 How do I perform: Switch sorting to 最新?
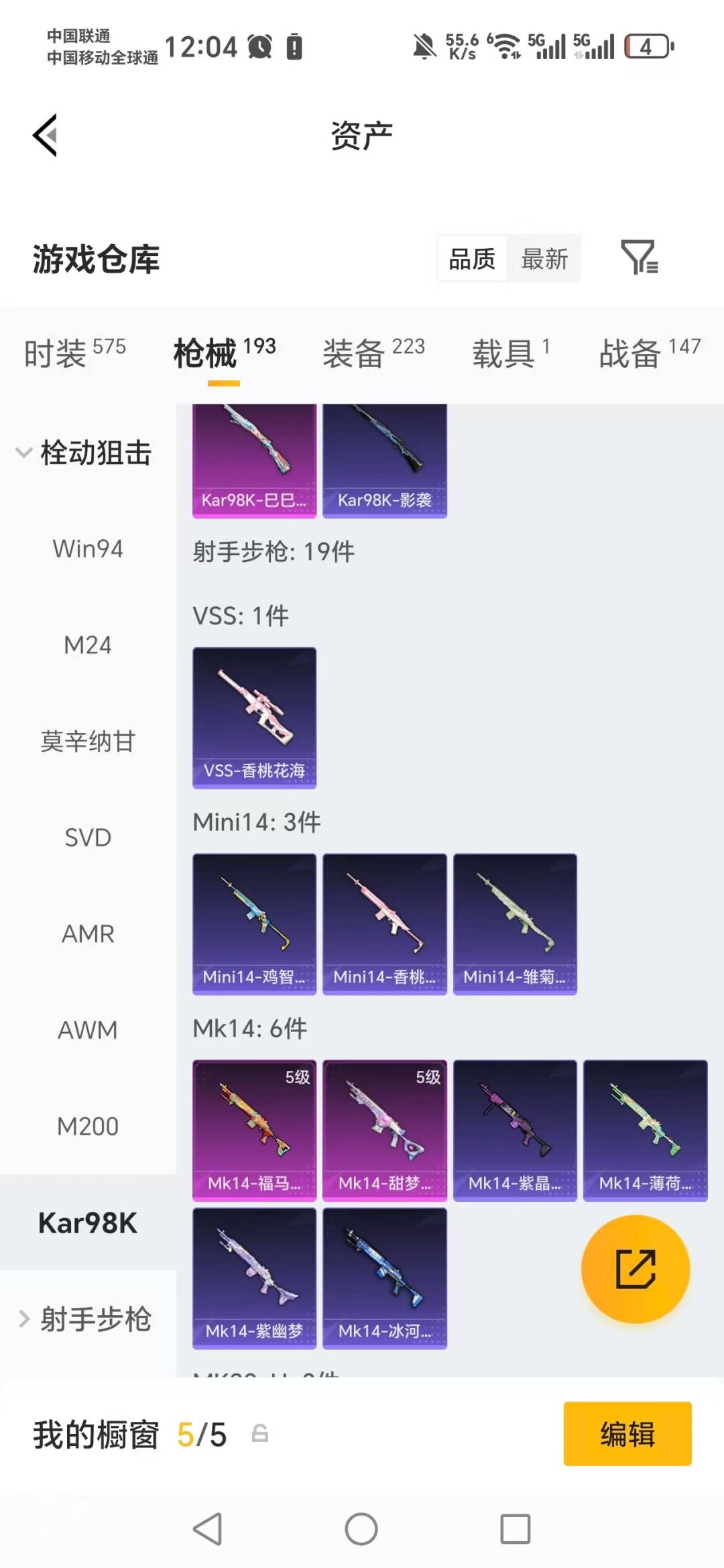(546, 258)
